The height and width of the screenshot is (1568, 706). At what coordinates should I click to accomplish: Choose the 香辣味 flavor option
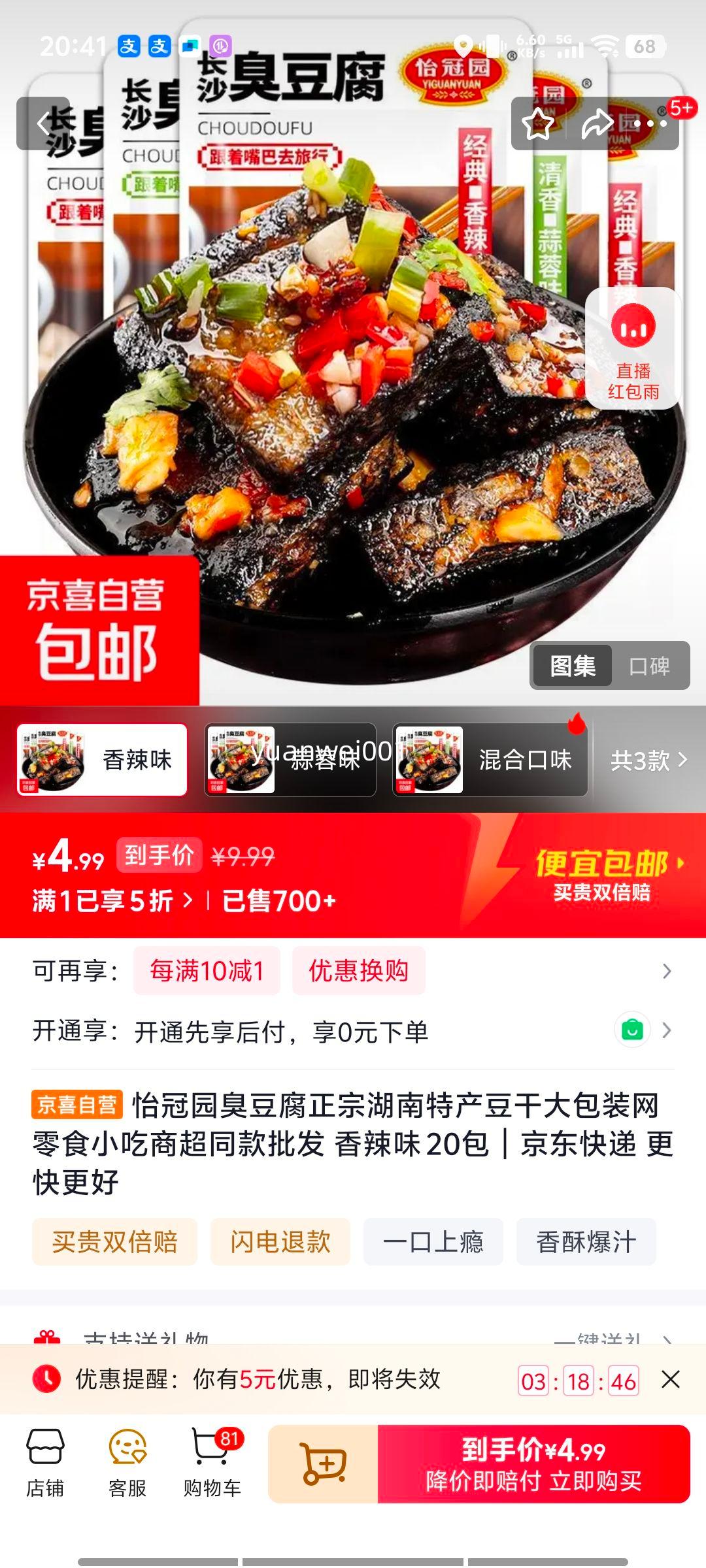pyautogui.click(x=102, y=760)
